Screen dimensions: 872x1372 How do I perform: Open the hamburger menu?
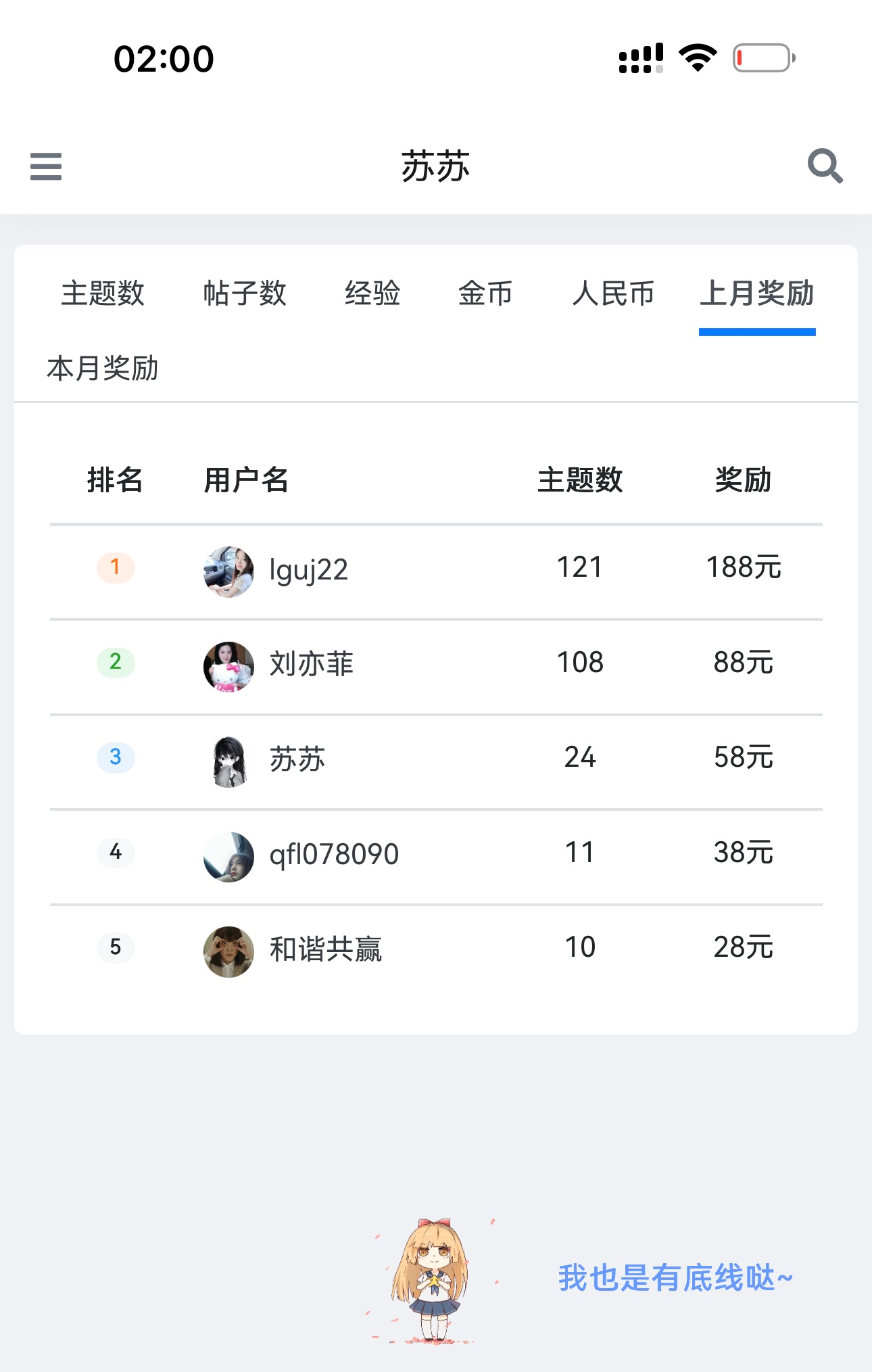click(x=46, y=166)
